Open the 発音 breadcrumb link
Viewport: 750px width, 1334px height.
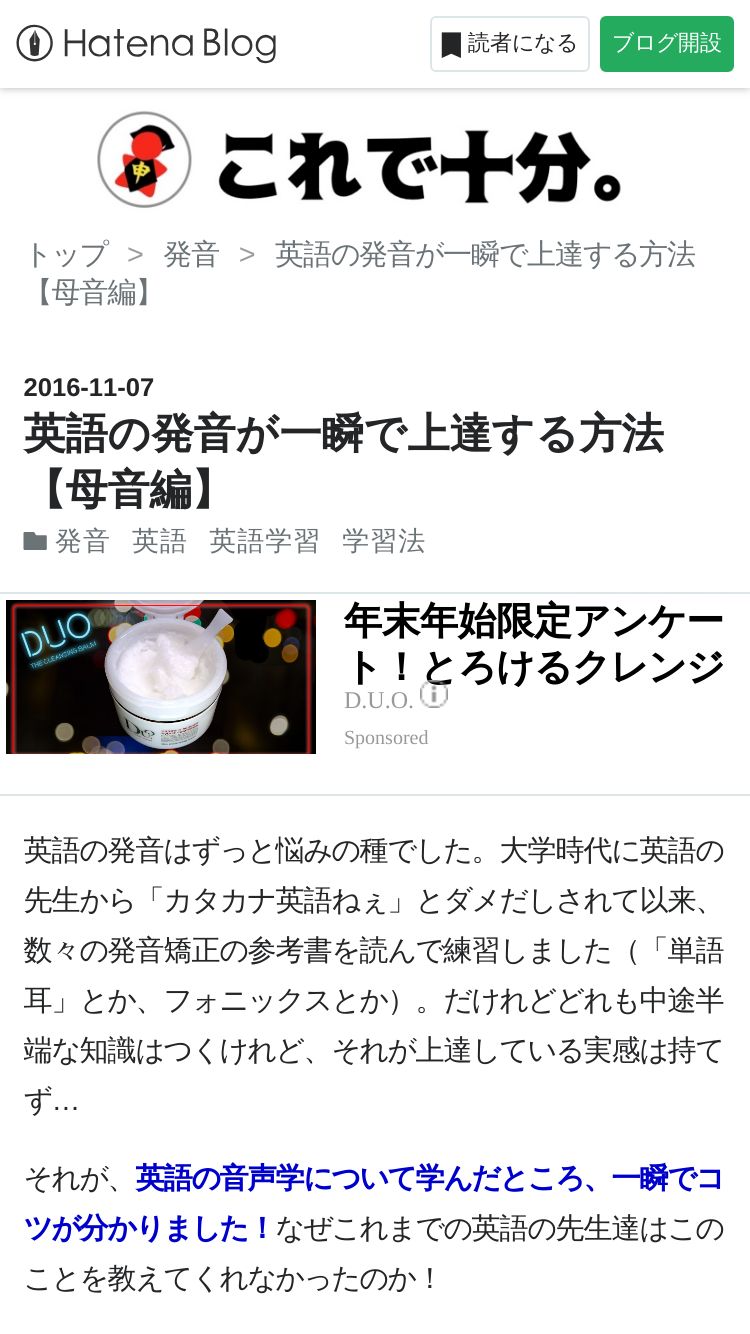191,255
